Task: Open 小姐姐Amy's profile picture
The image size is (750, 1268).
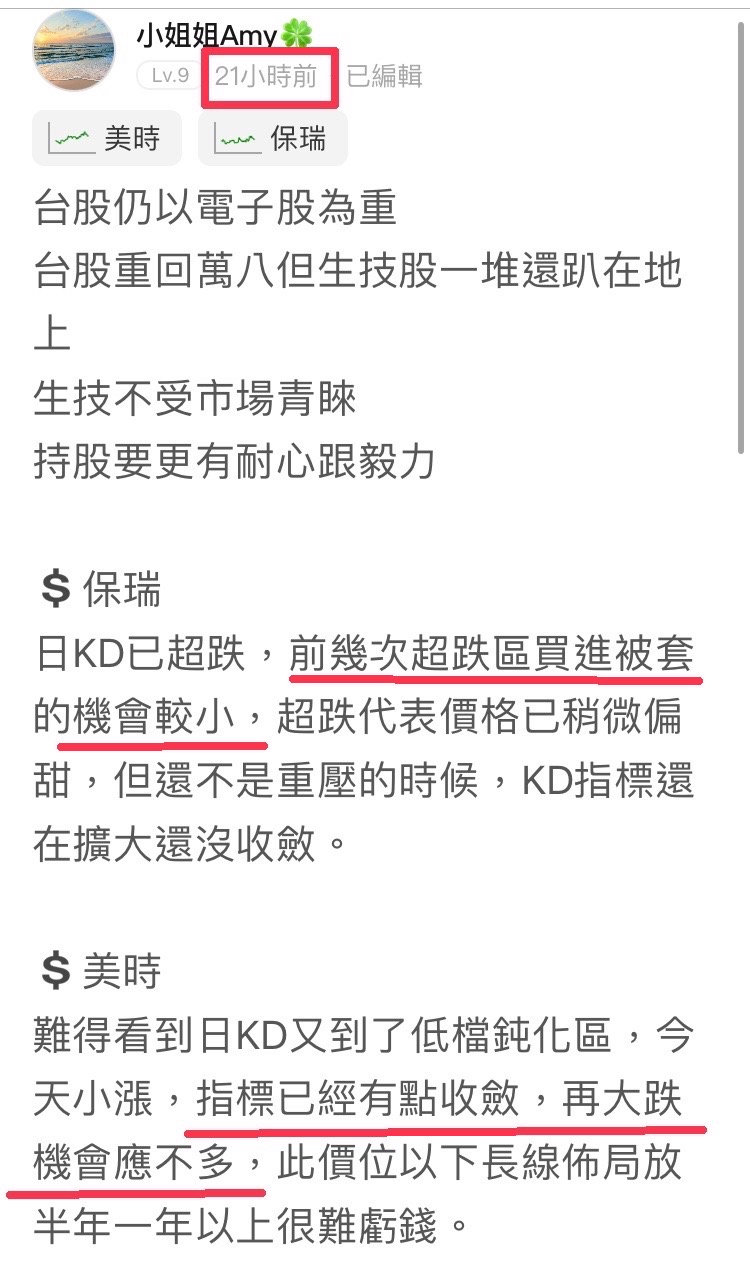Action: 73,51
